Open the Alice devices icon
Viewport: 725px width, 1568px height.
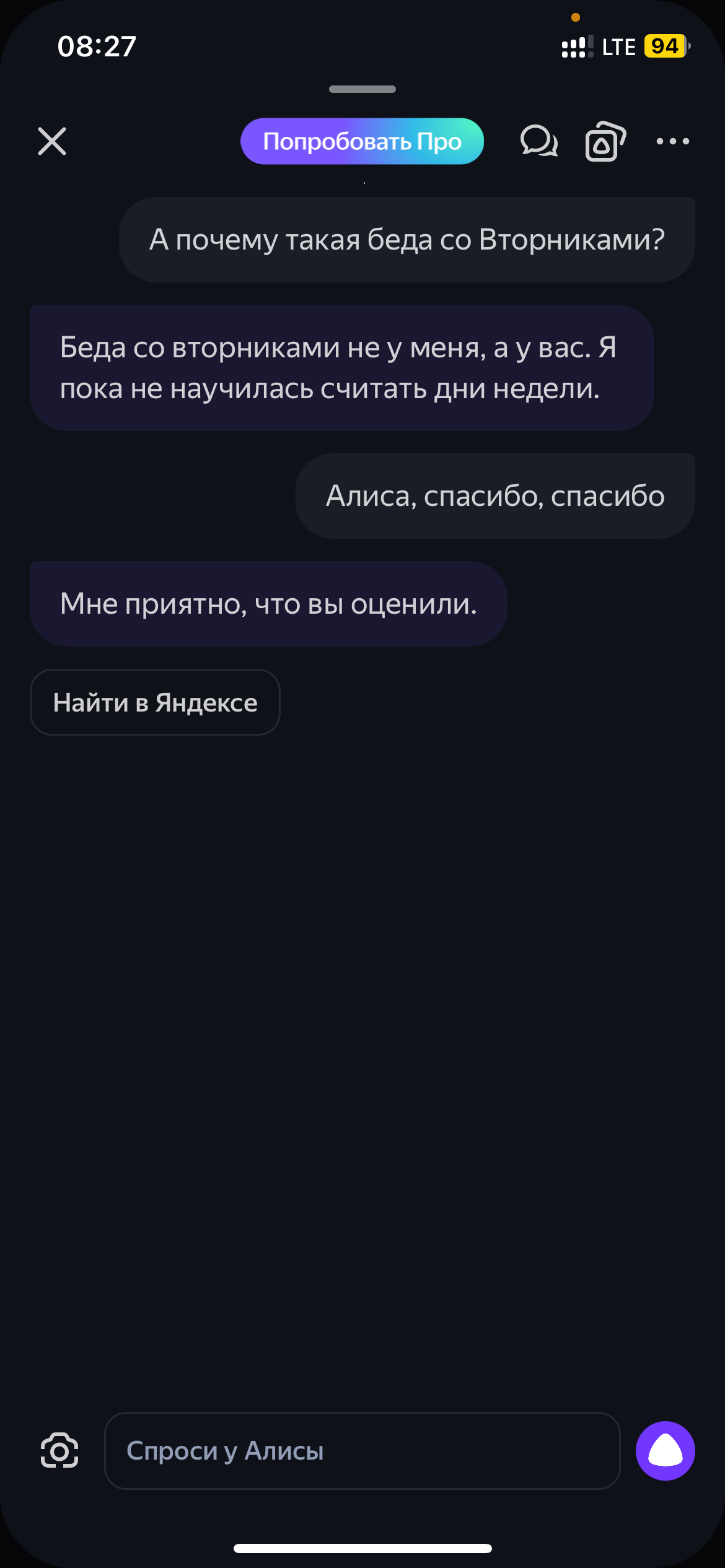(605, 141)
